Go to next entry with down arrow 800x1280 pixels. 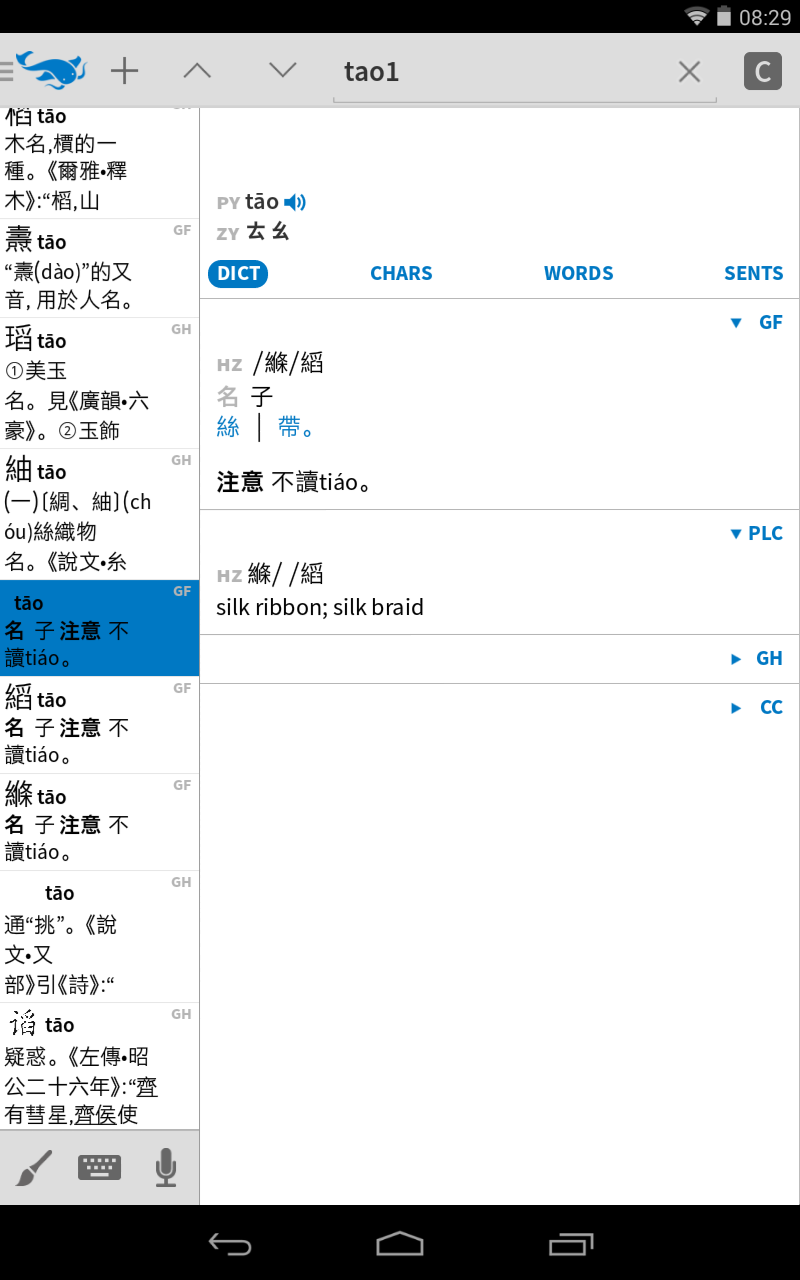coord(283,71)
